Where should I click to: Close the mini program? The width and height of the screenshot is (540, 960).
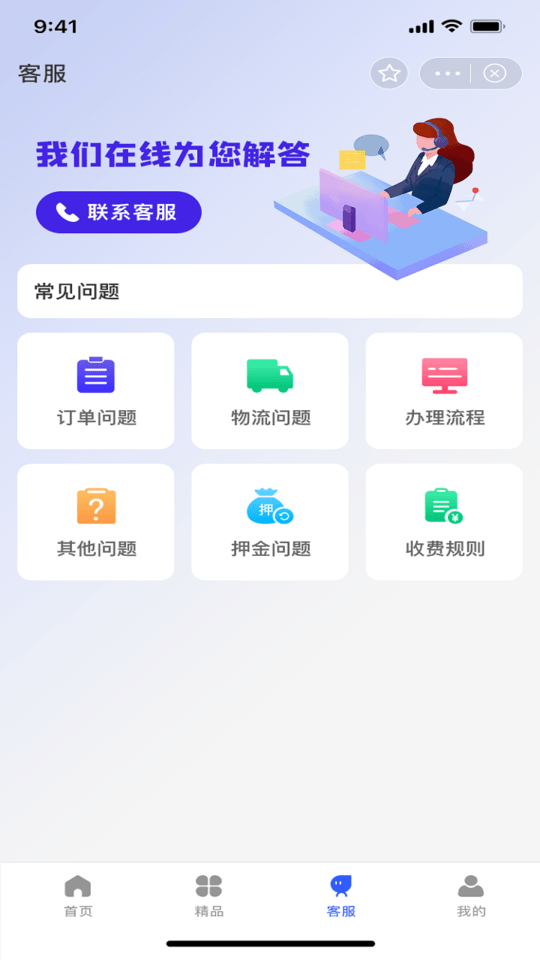pos(495,73)
